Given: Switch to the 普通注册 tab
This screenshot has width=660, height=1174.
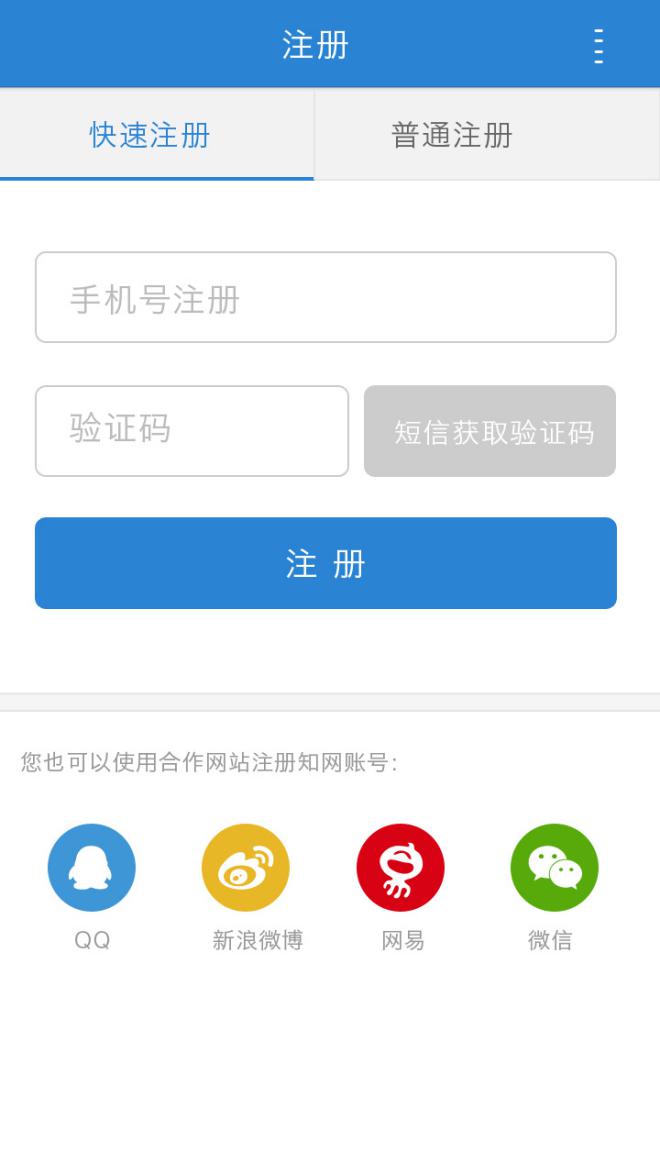Looking at the screenshot, I should pyautogui.click(x=452, y=135).
